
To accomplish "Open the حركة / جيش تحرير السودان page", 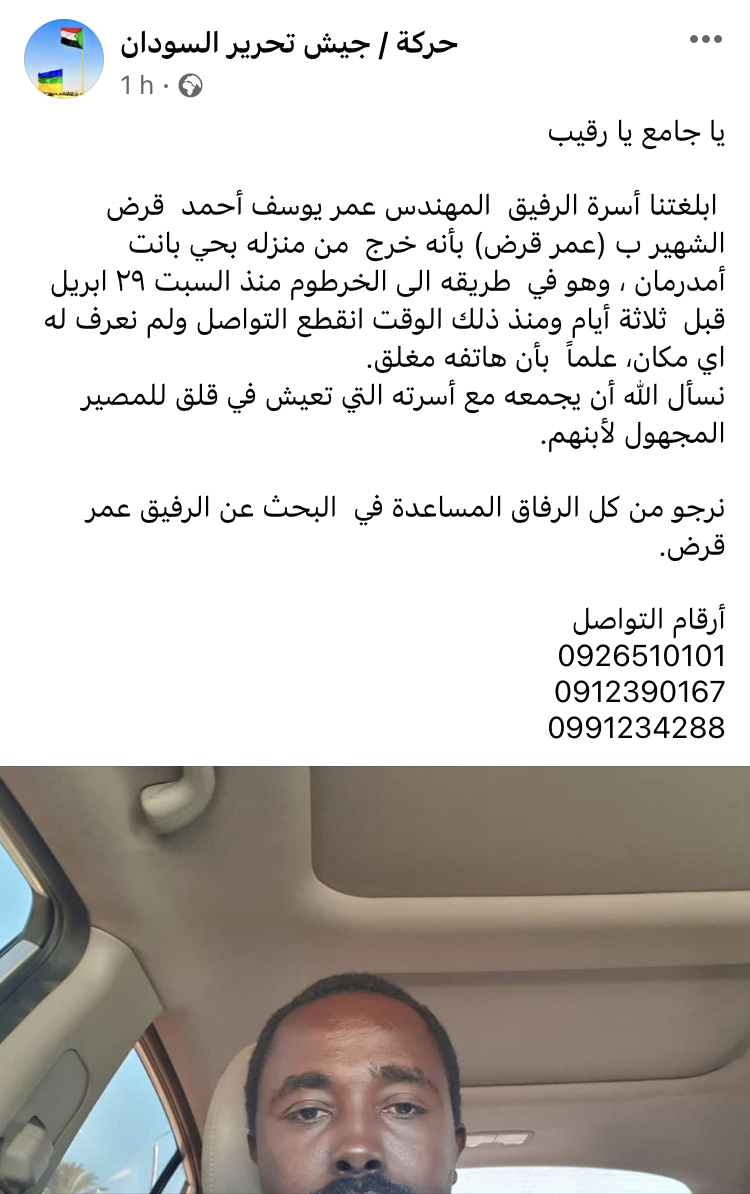I will point(289,43).
